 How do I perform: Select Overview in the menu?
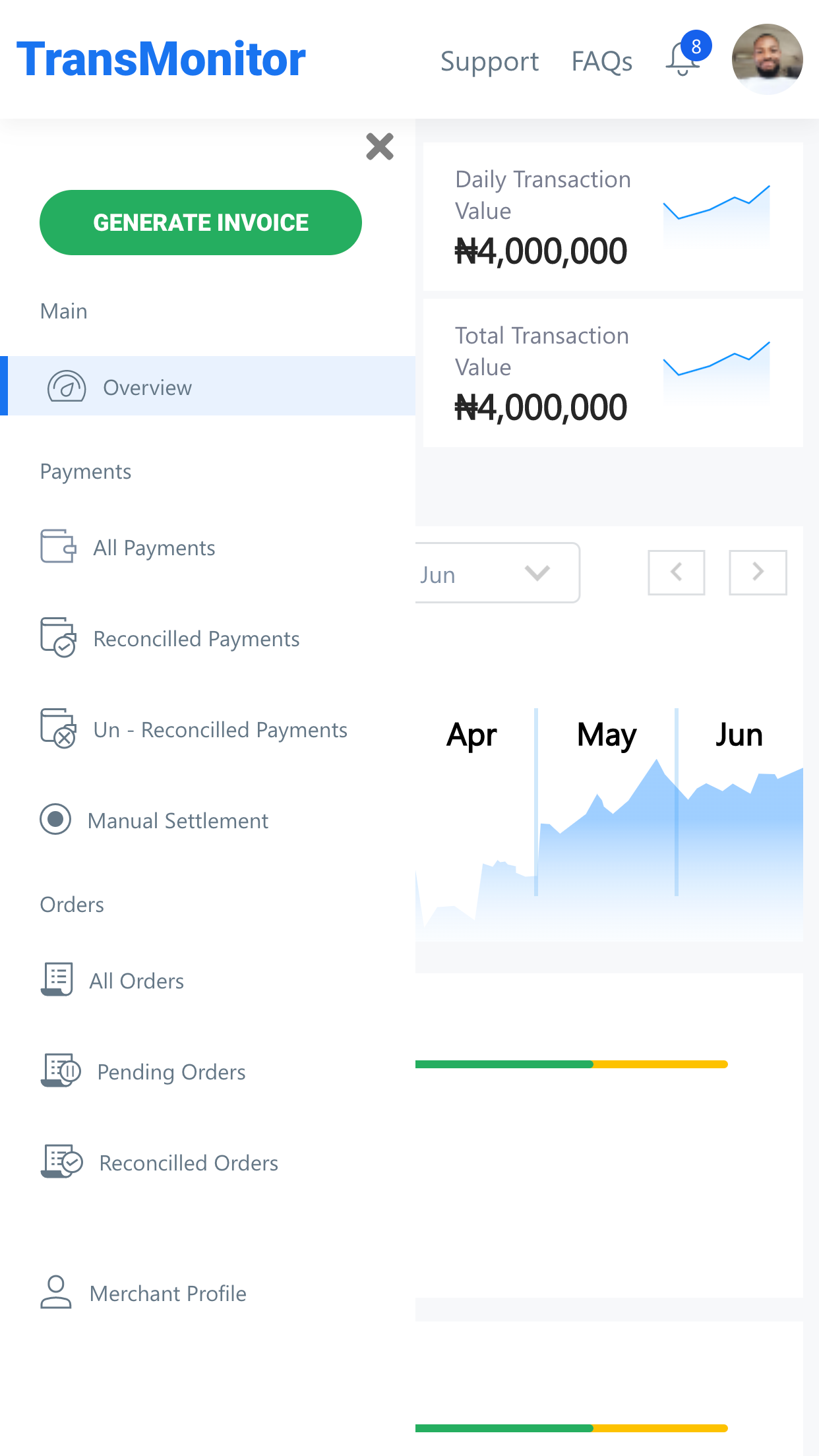point(208,386)
